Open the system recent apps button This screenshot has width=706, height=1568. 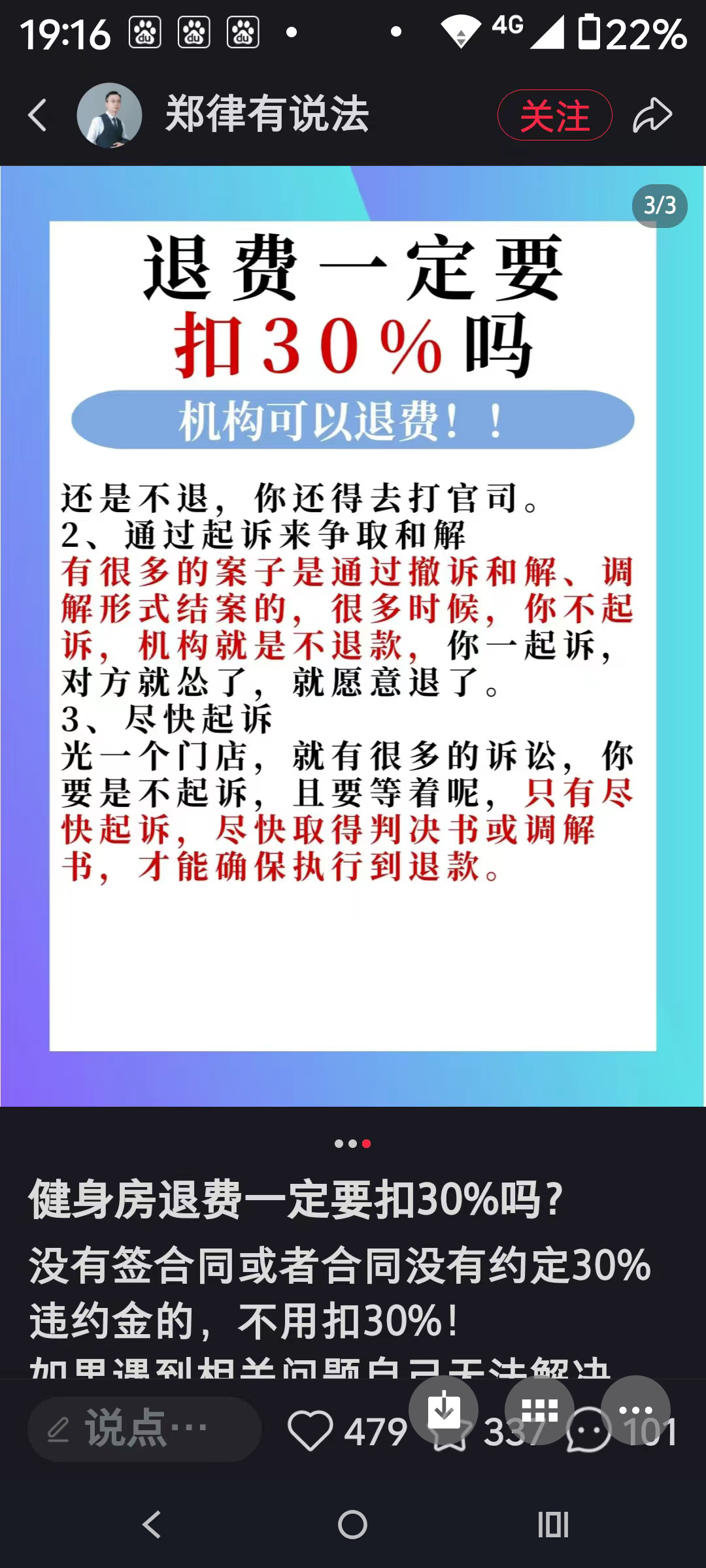(553, 1526)
